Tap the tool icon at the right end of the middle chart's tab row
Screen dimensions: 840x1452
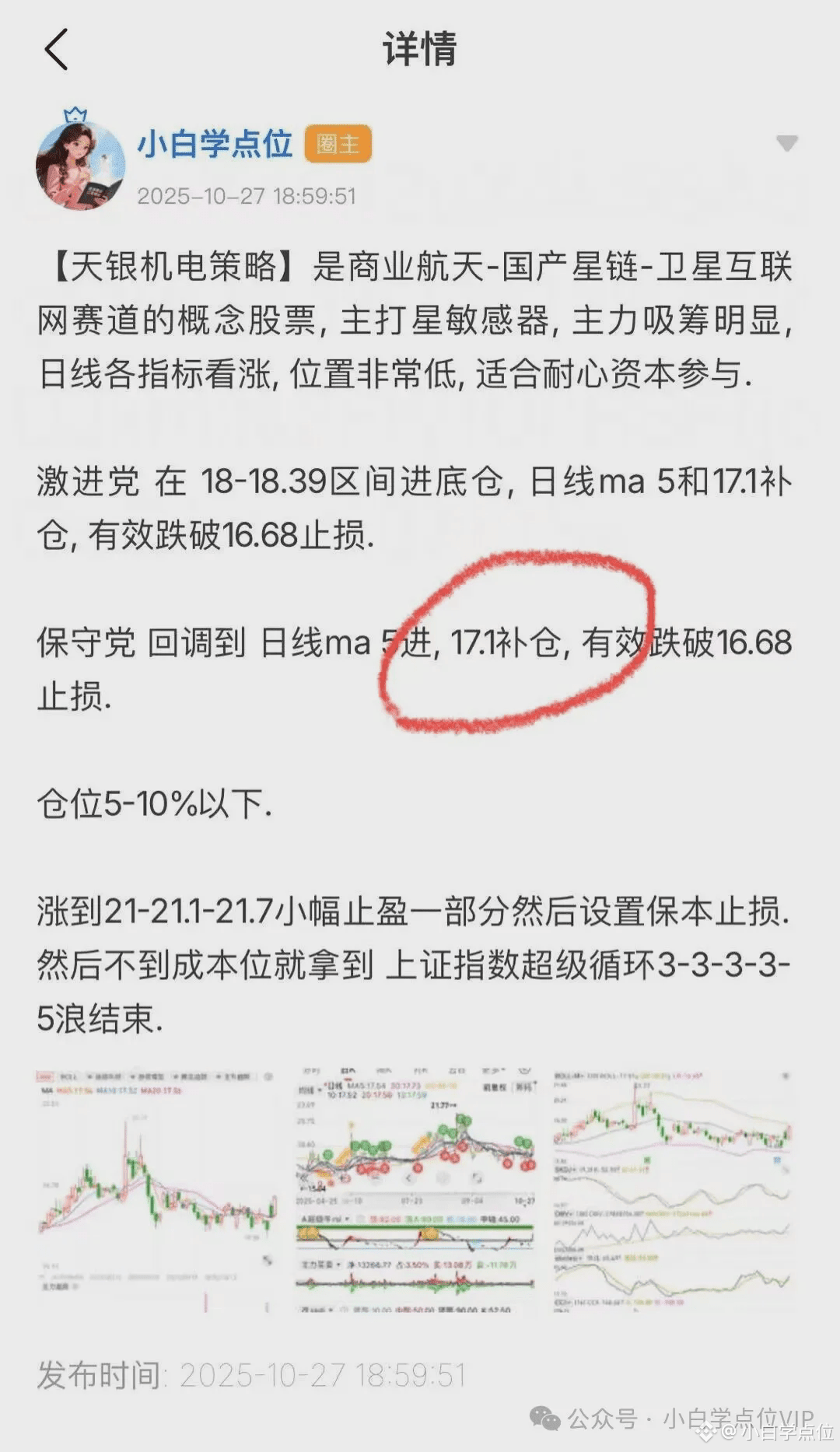pyautogui.click(x=523, y=1071)
